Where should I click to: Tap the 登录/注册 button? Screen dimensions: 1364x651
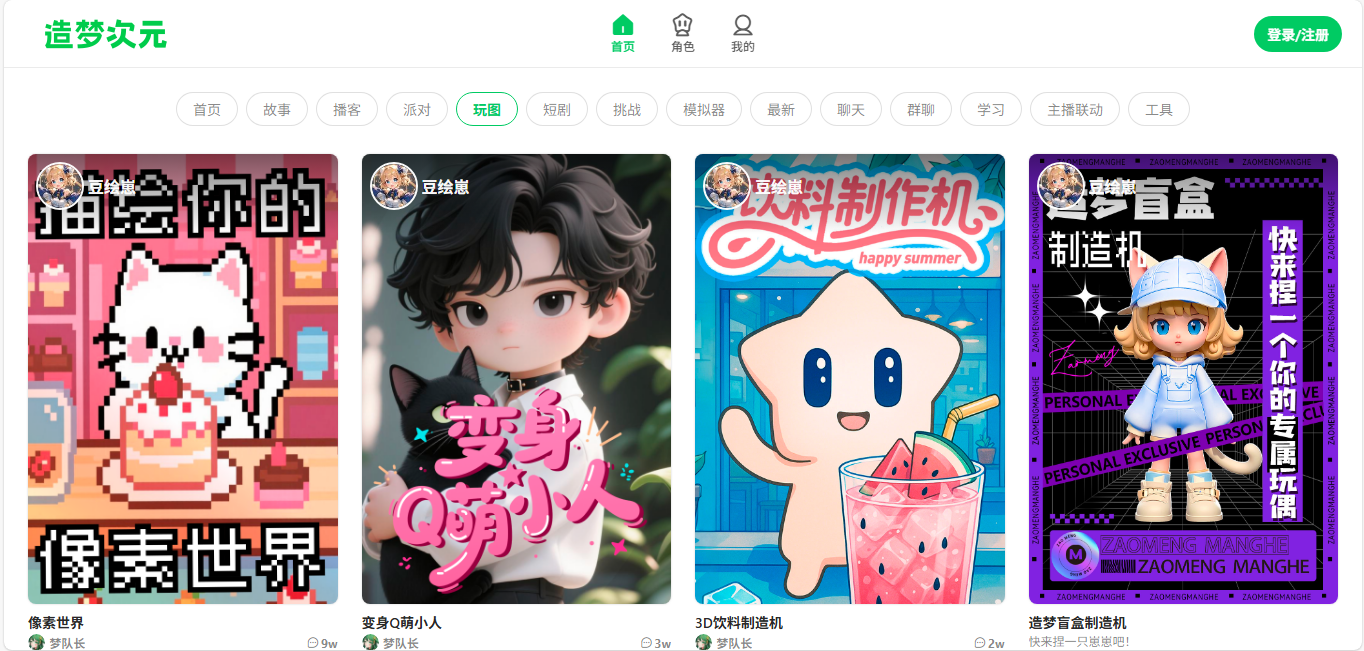coord(1297,35)
